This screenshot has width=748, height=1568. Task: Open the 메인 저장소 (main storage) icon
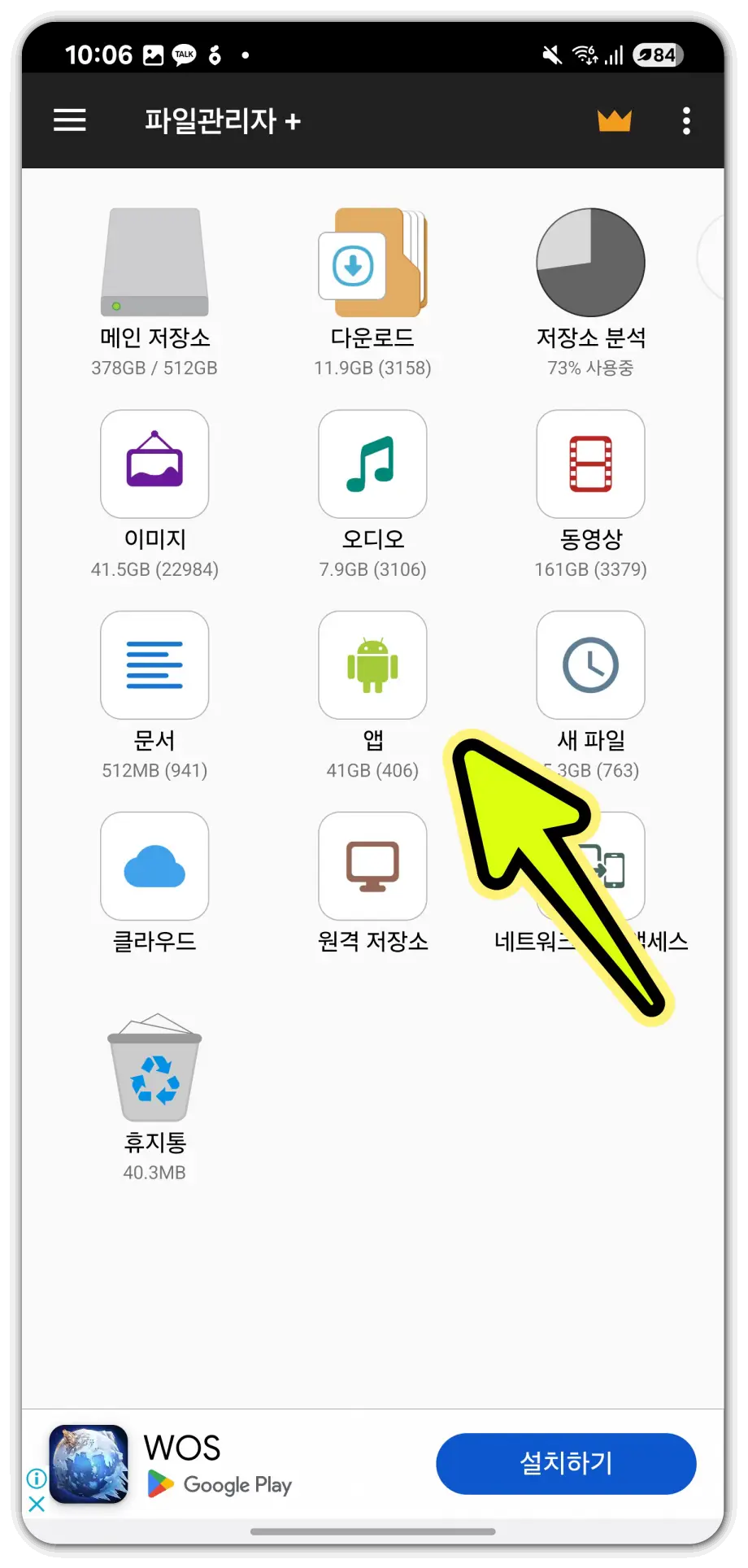(154, 262)
